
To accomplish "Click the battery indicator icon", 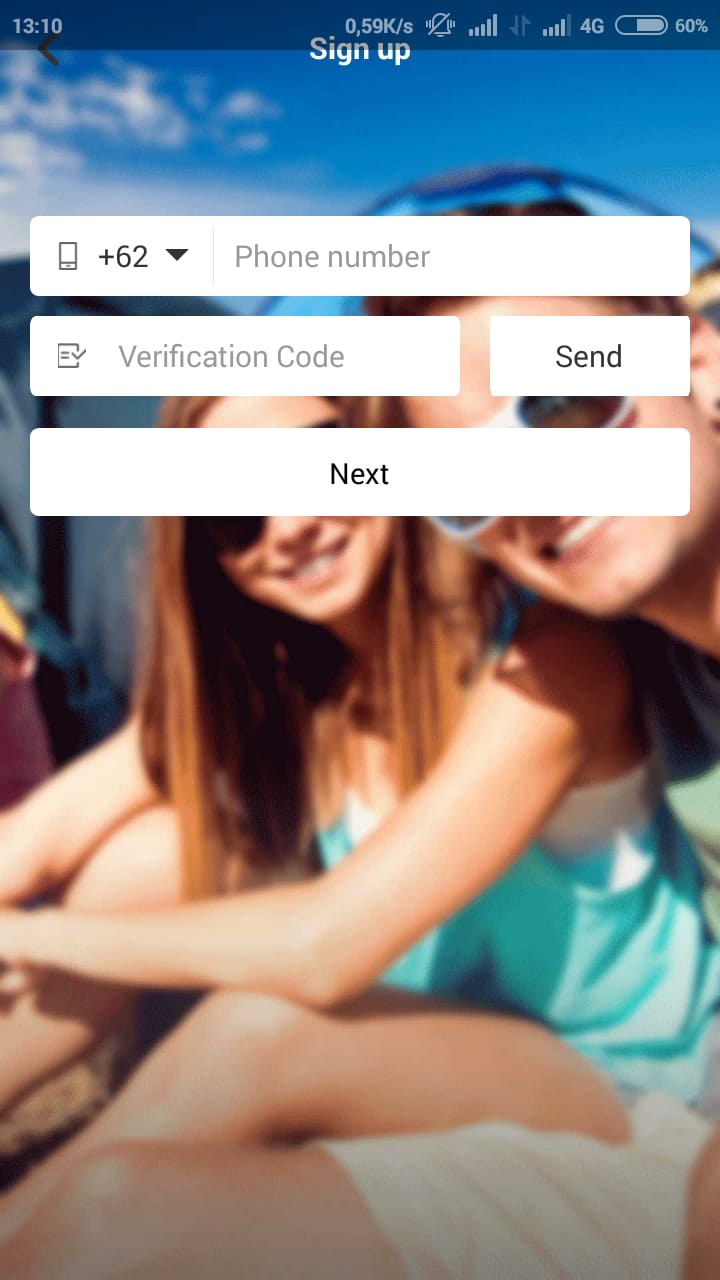I will [x=640, y=25].
